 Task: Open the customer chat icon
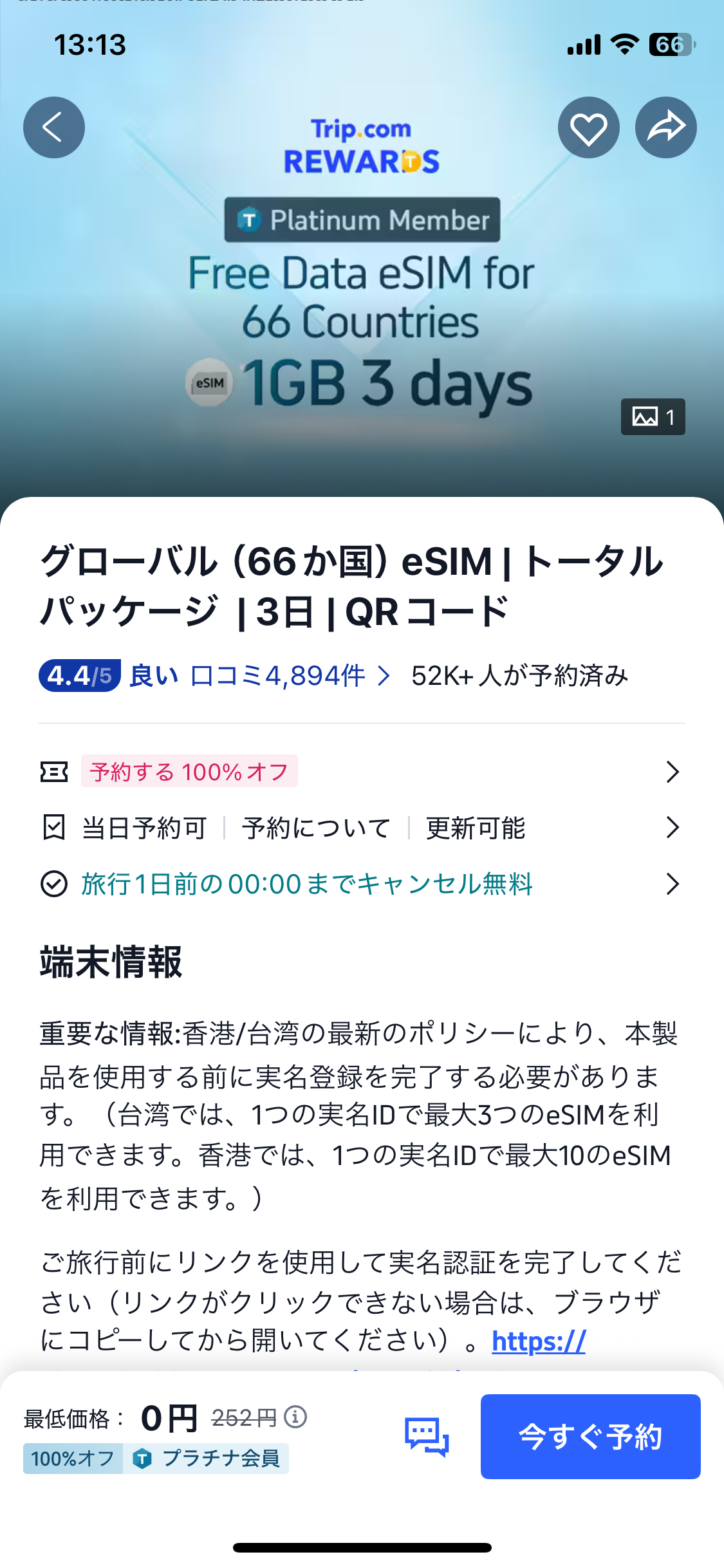tap(427, 1436)
